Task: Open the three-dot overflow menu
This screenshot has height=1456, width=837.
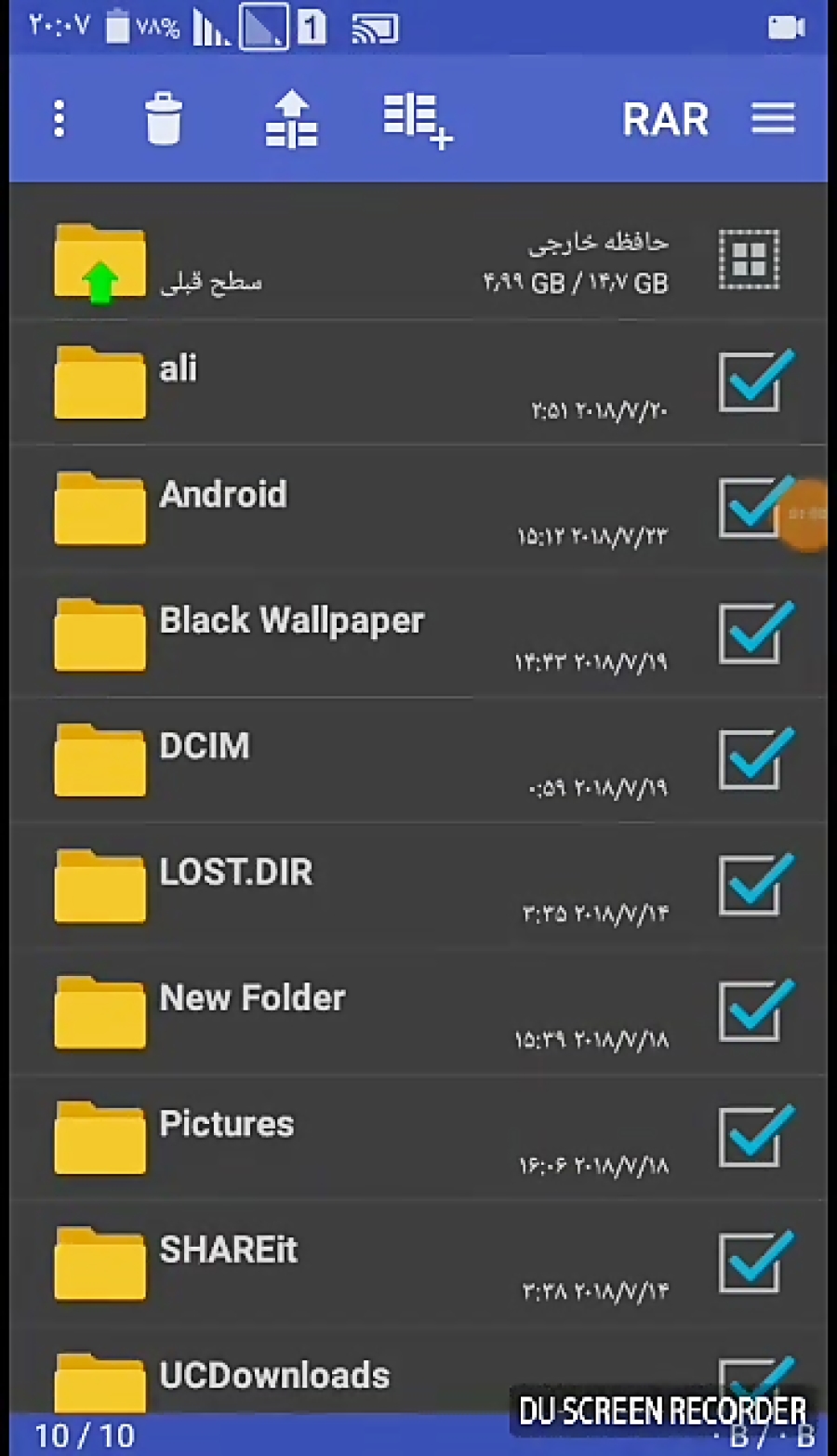Action: [x=60, y=119]
